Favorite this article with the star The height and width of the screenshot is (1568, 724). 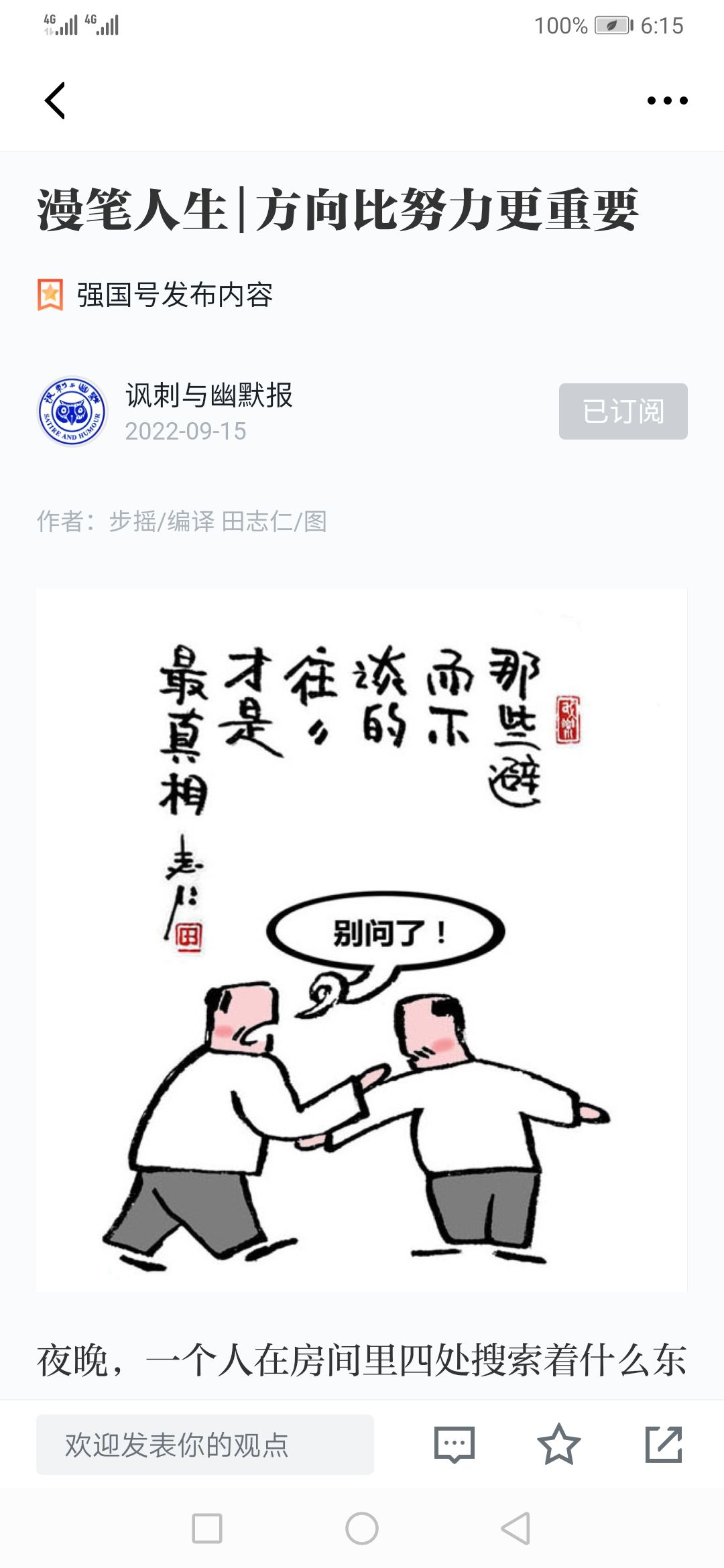558,1444
